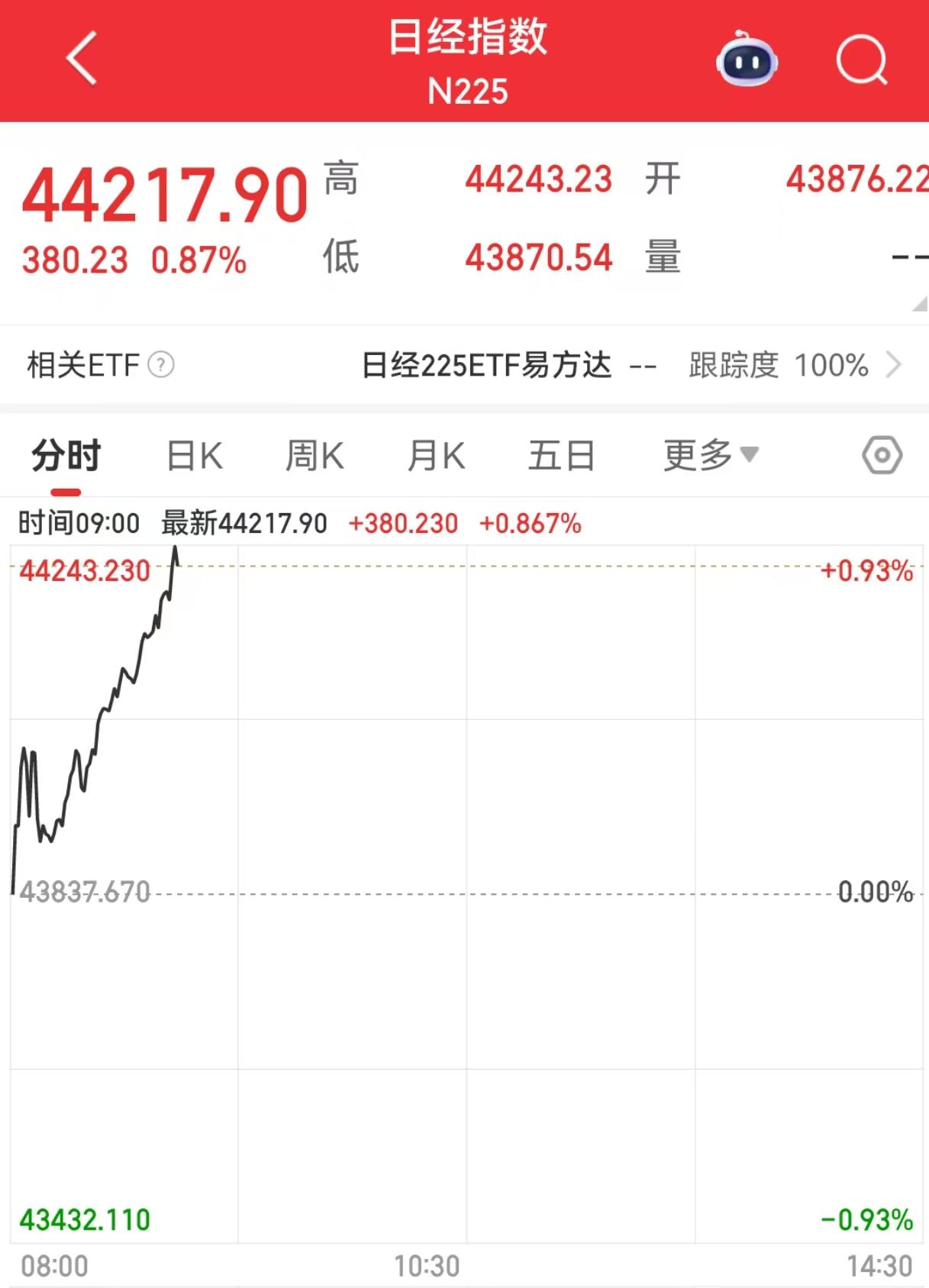Go back using the header arrow
Viewport: 929px width, 1288px height.
tap(82, 59)
